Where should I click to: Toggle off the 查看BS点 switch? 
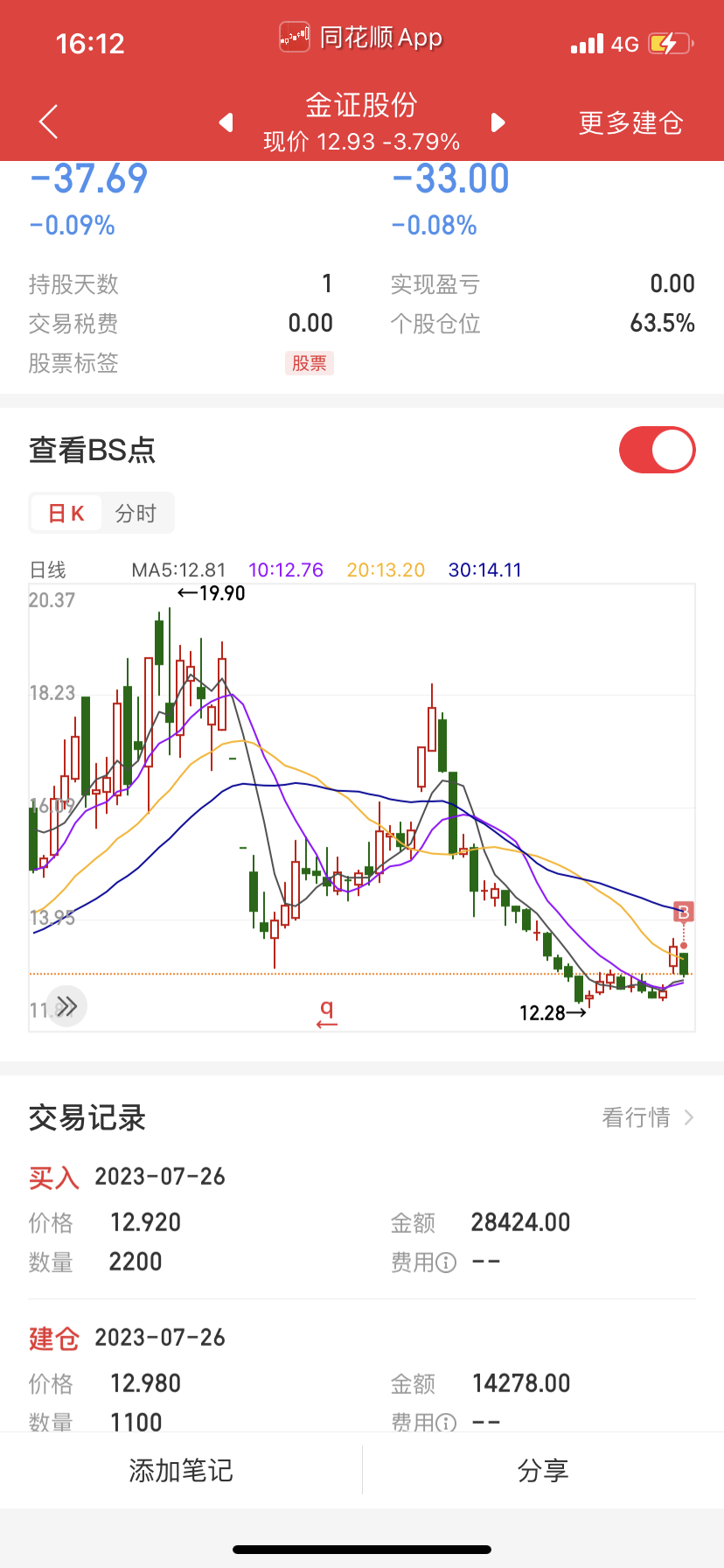[658, 450]
